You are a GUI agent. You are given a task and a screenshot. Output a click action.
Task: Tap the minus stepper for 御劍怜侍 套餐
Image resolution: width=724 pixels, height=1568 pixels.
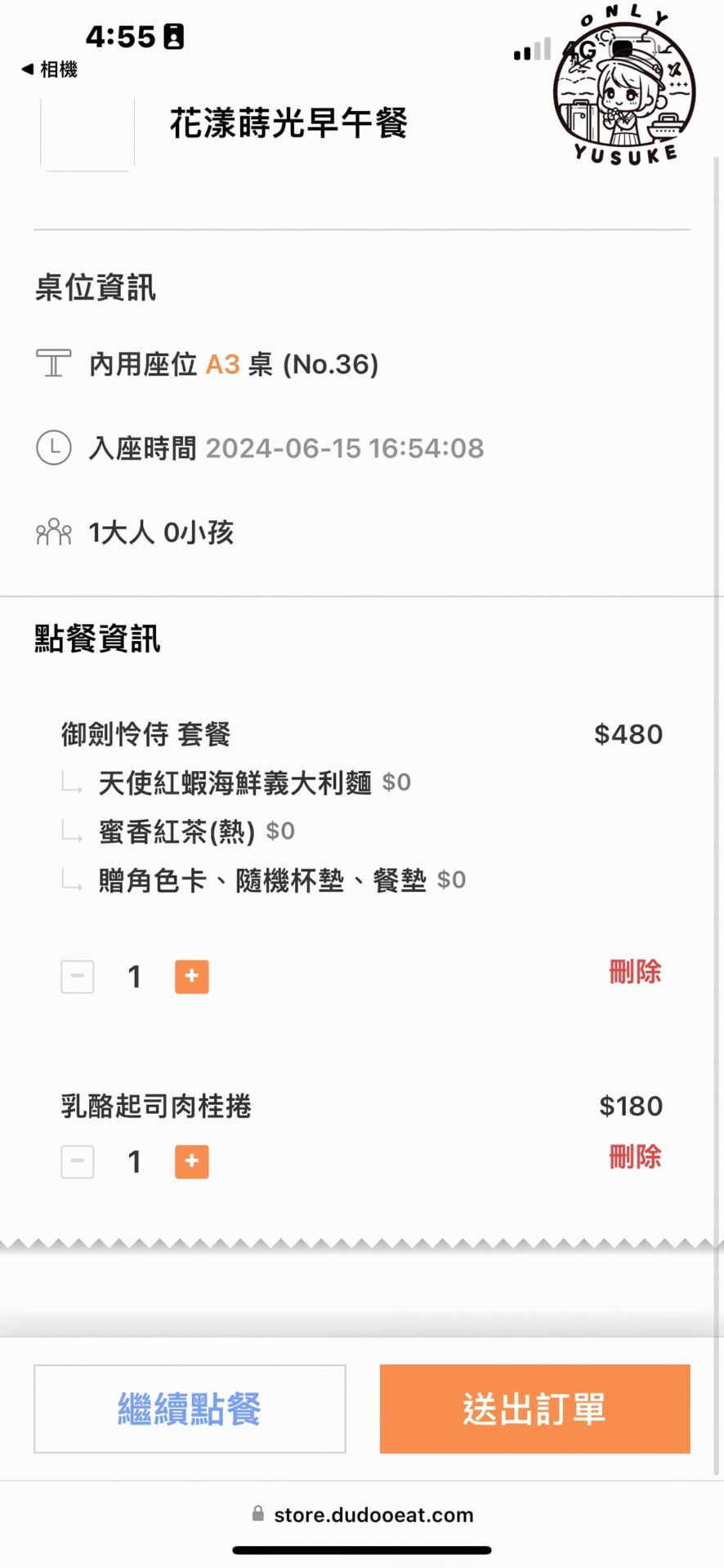pyautogui.click(x=77, y=976)
